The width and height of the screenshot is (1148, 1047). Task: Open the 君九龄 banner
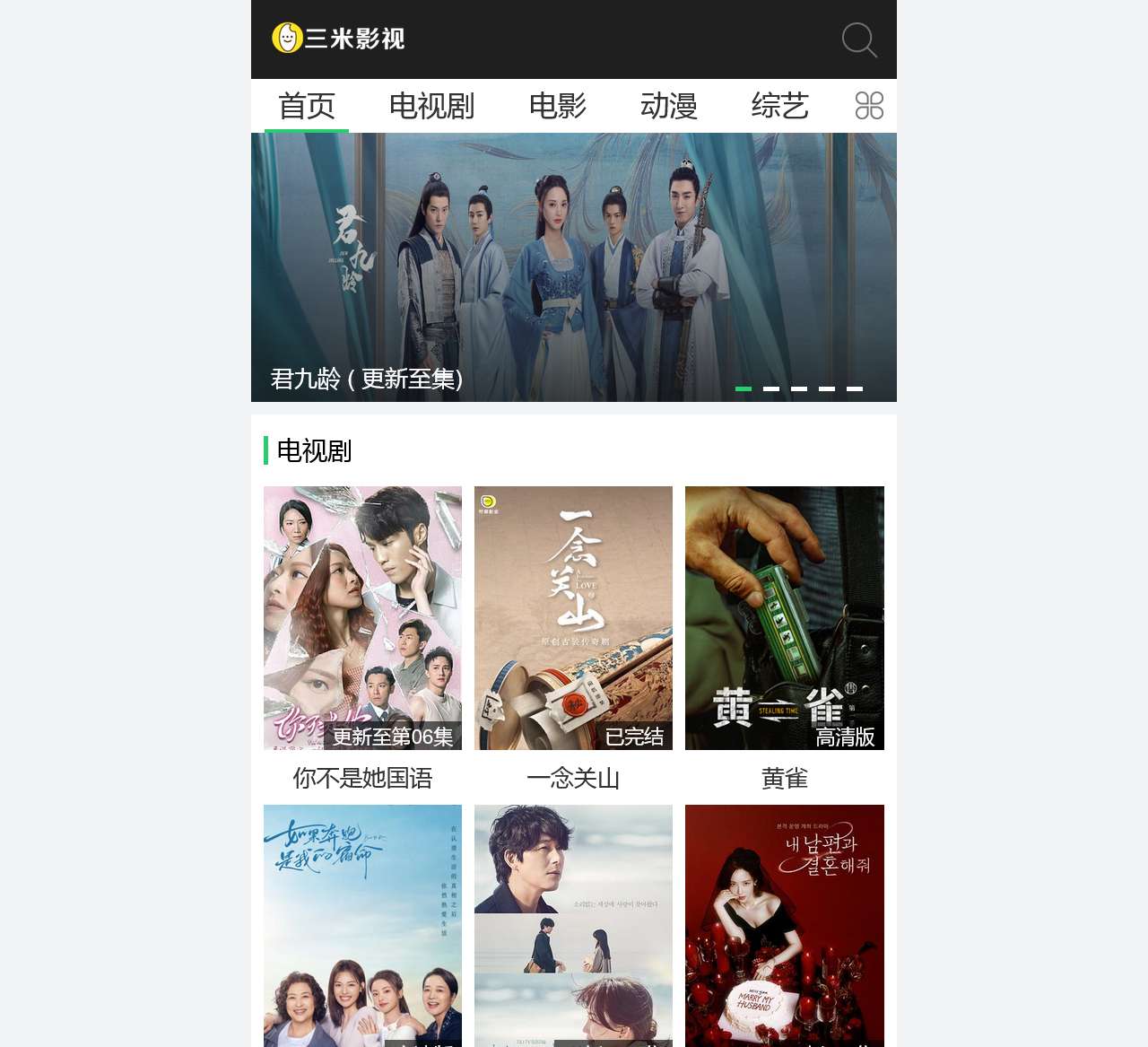[x=574, y=267]
